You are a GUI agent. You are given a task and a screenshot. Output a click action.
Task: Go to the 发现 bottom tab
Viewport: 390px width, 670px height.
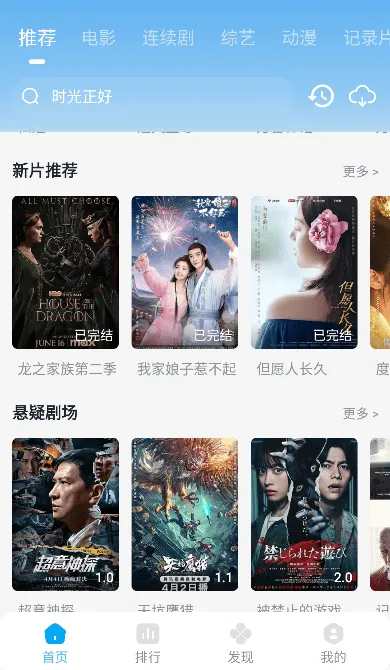[240, 643]
